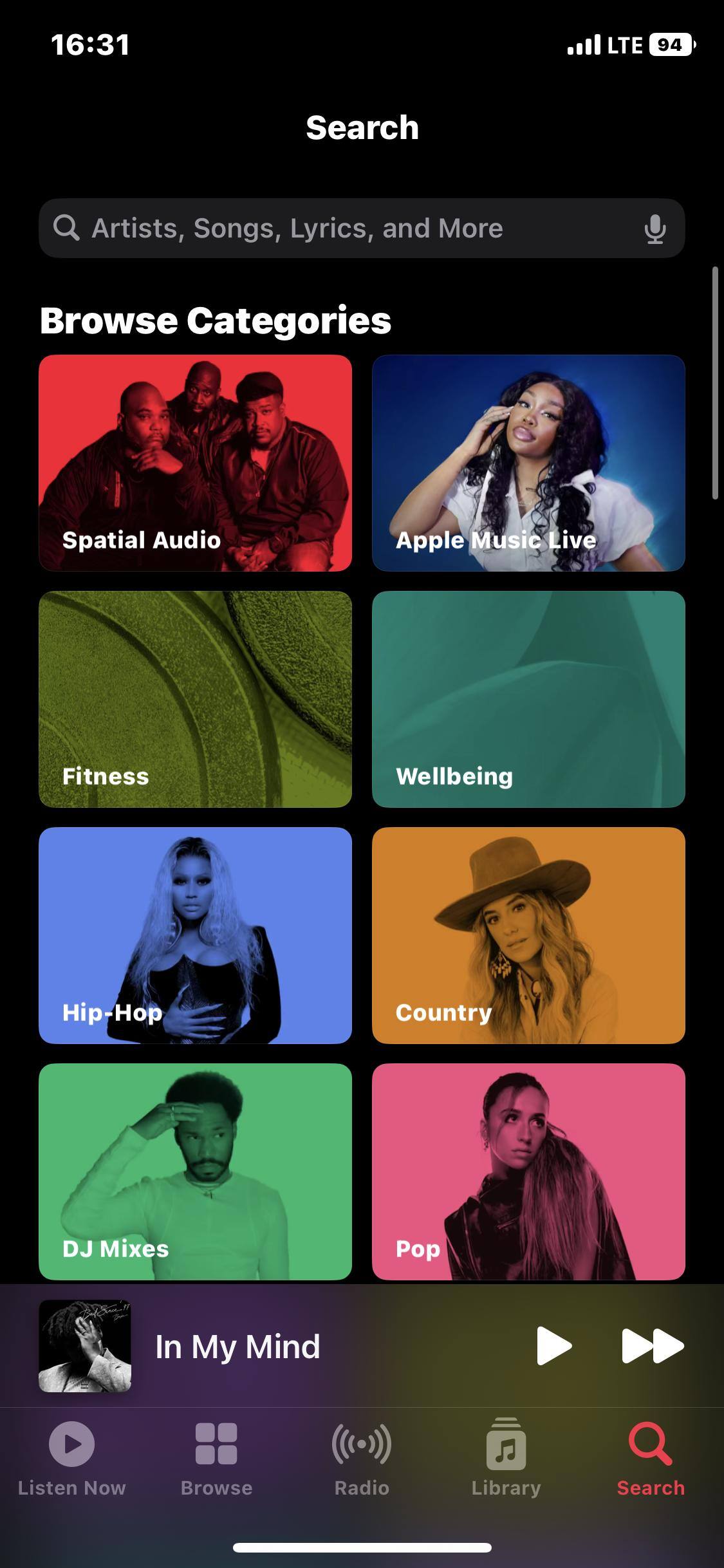The width and height of the screenshot is (724, 1568).
Task: Skip to the next track
Action: tap(652, 1345)
